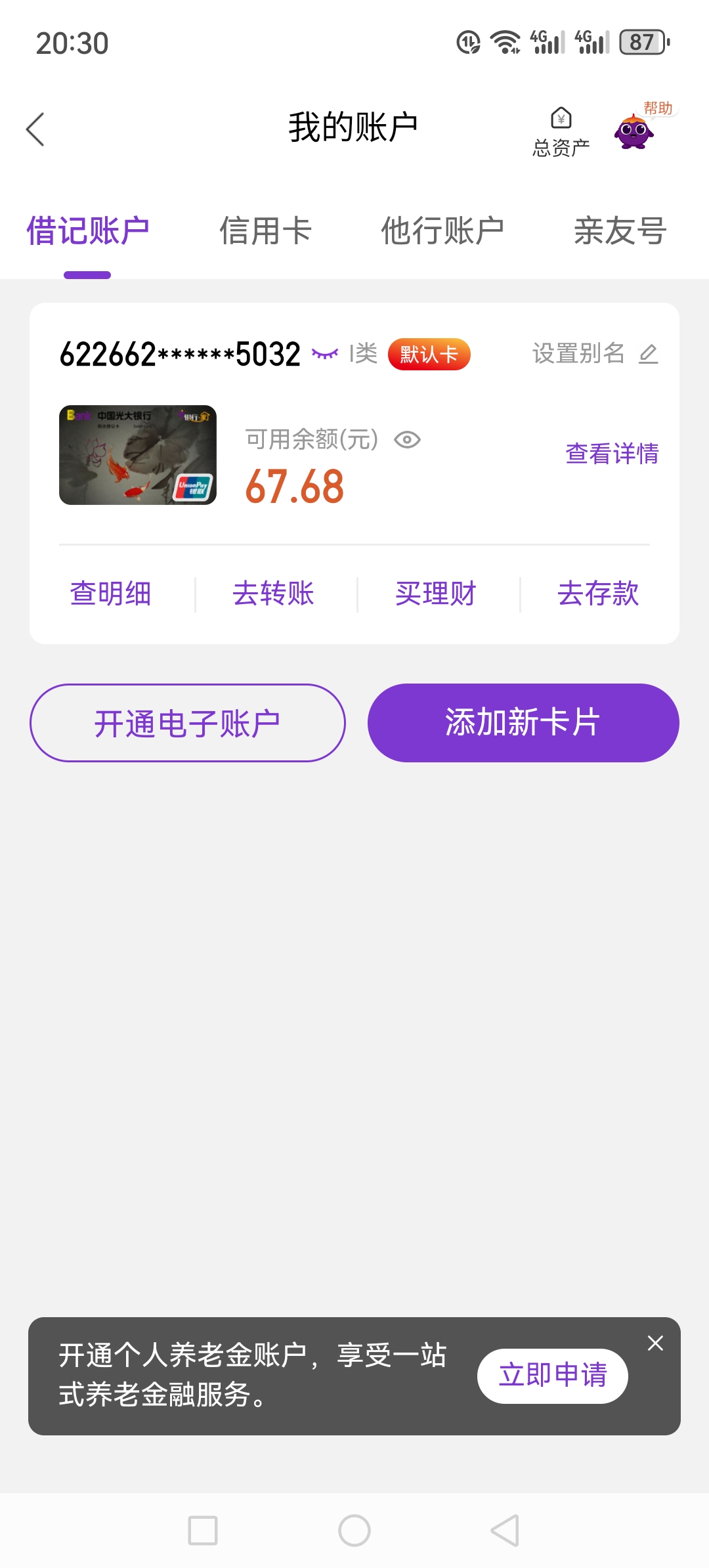The width and height of the screenshot is (709, 1568).
Task: Choose 去转账 to transfer money
Action: coord(274,594)
